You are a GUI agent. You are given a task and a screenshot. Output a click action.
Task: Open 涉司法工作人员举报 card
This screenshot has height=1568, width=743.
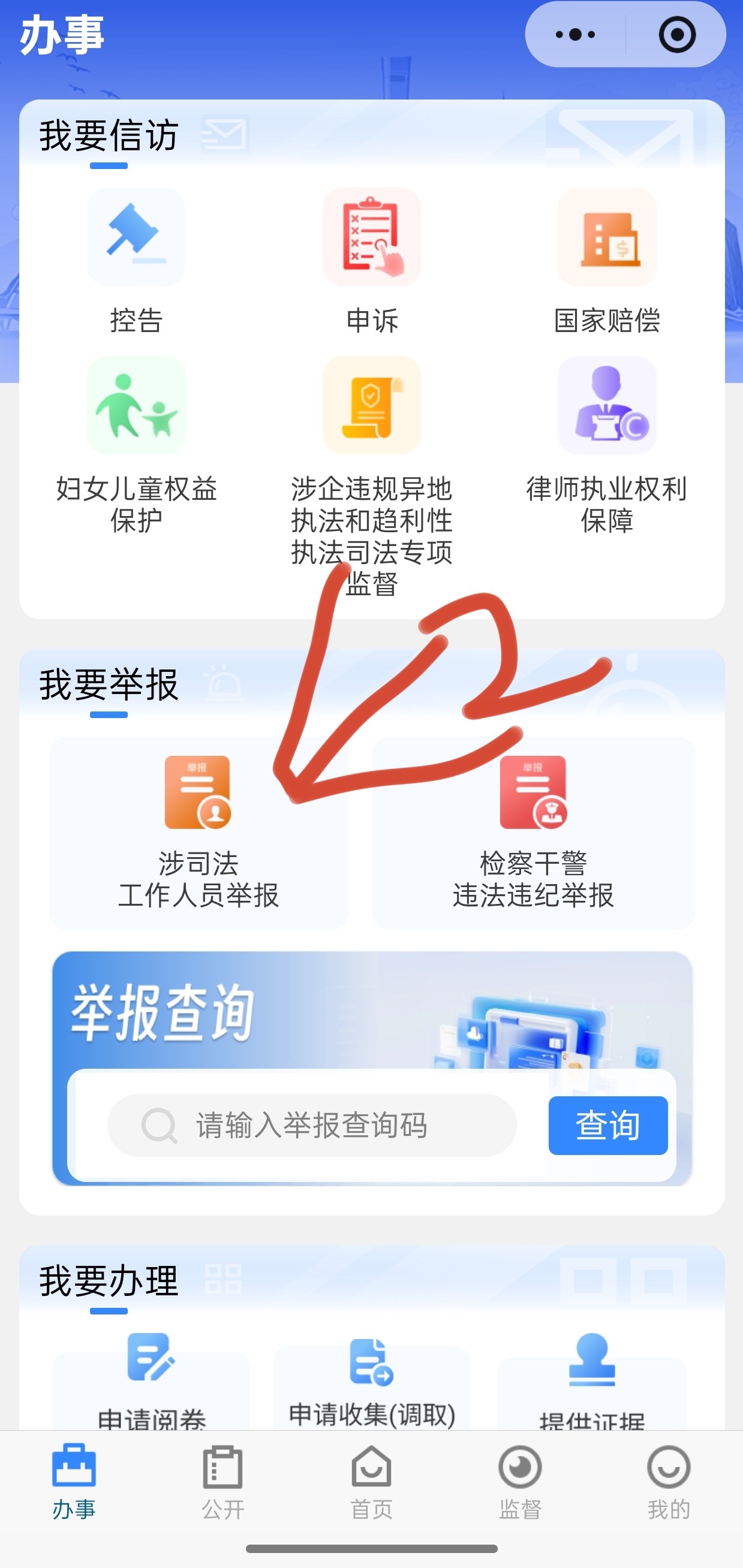[198, 833]
